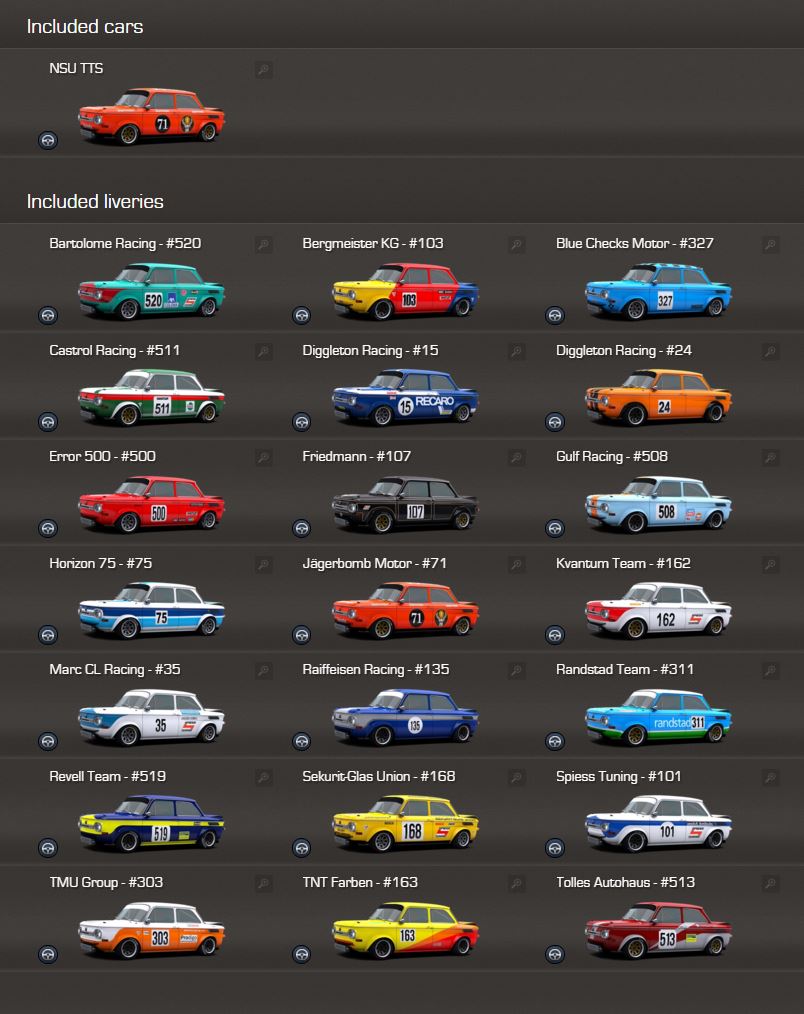
Task: View Horizon 75 #75 livery
Action: (152, 609)
